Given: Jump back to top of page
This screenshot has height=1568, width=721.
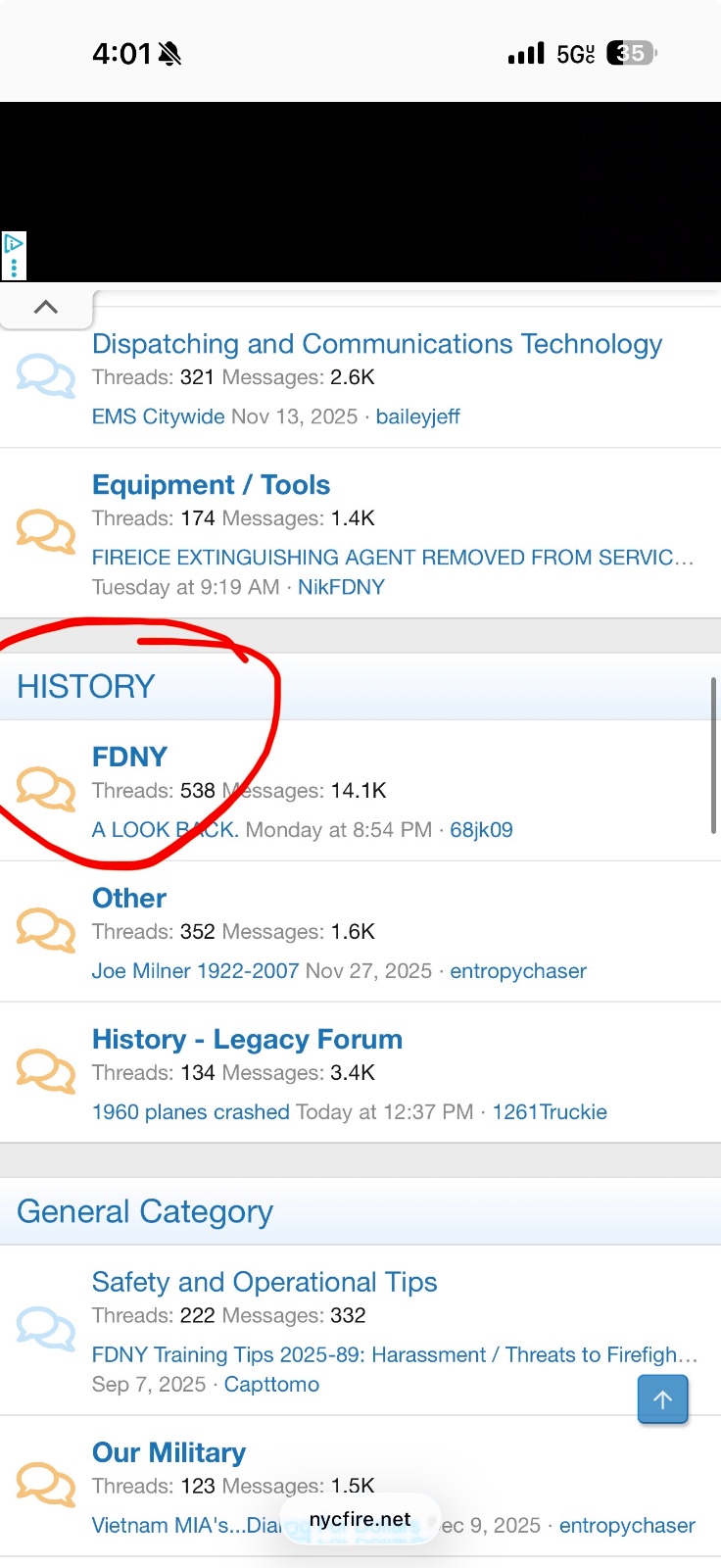Looking at the screenshot, I should 662,1399.
